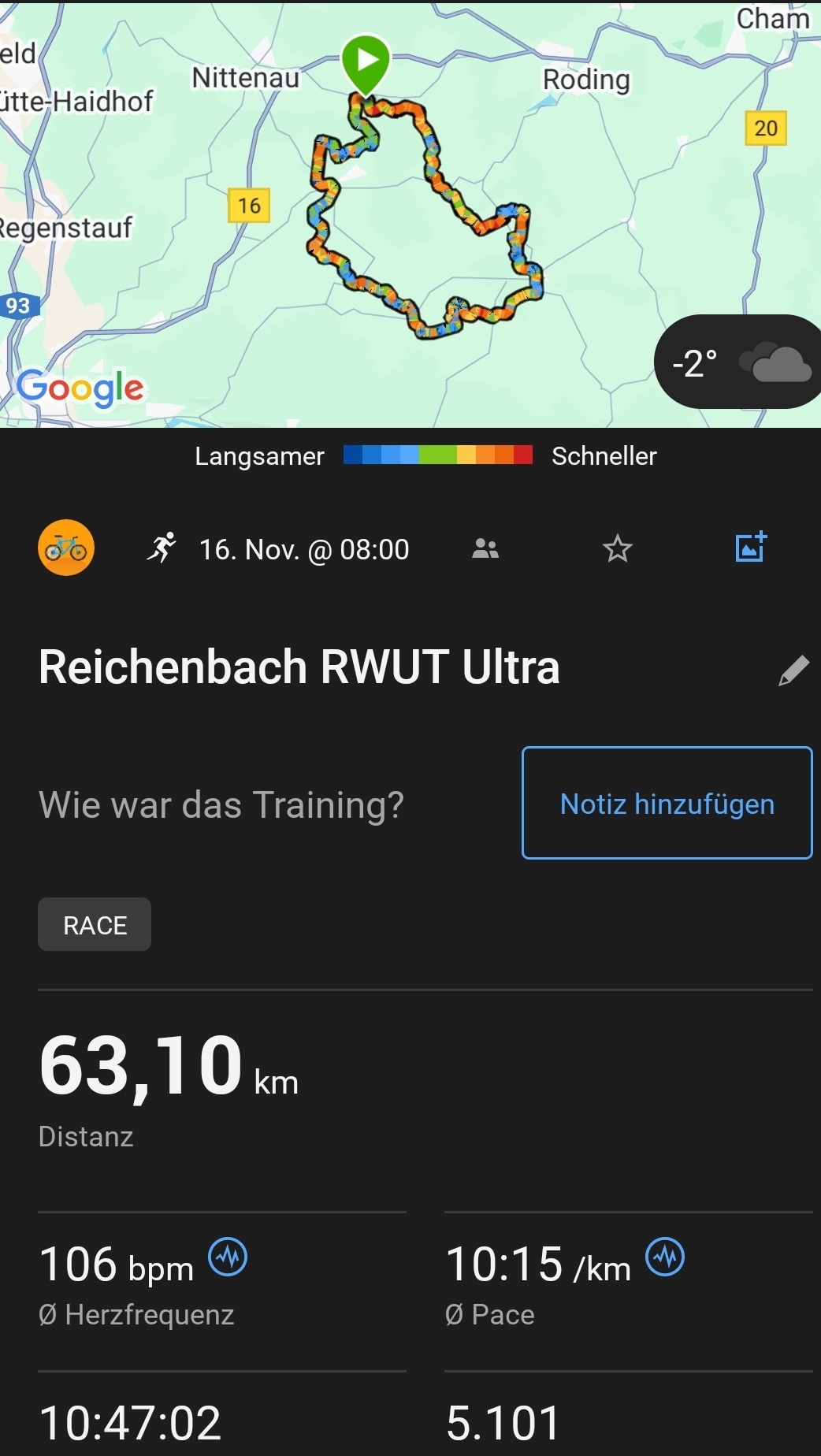
Task: Select the RACE tag chip
Action: pos(95,924)
